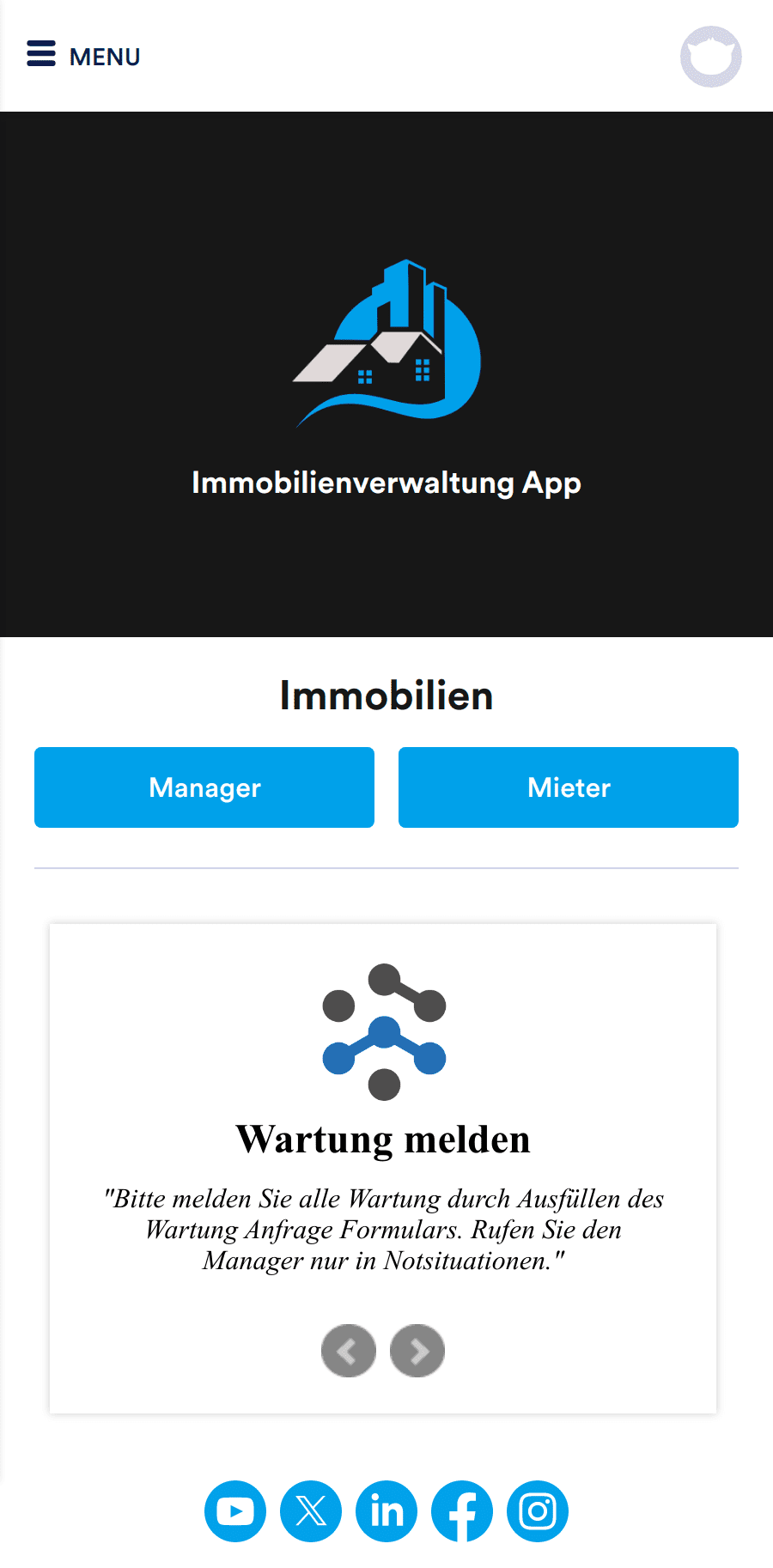Open the profile avatar icon
Viewport: 773px width, 1568px height.
(x=711, y=57)
